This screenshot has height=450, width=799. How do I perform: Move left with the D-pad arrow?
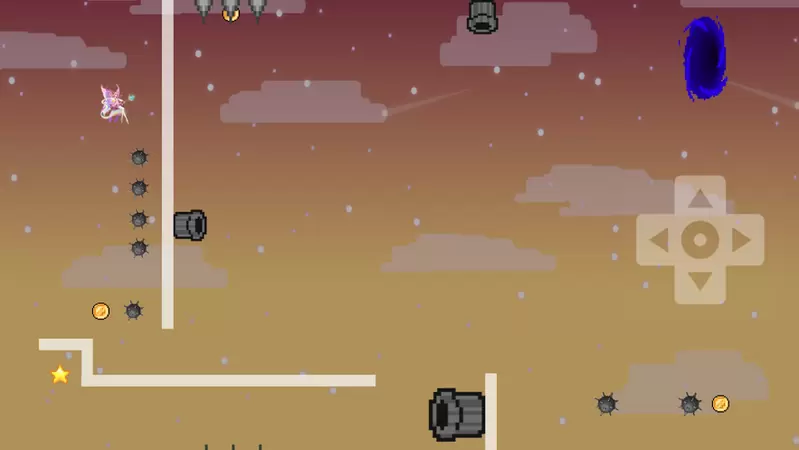(x=658, y=240)
